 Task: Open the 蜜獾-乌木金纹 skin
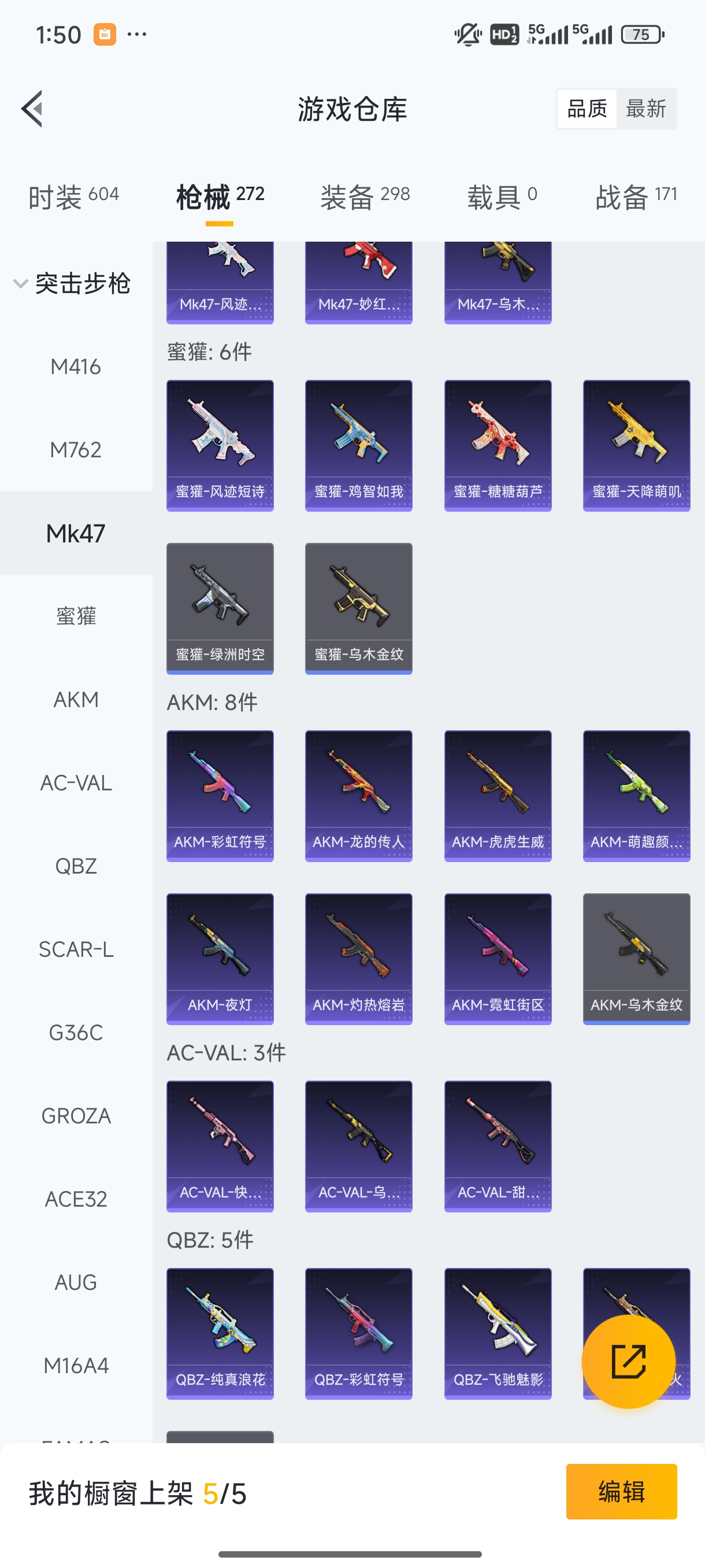(358, 608)
